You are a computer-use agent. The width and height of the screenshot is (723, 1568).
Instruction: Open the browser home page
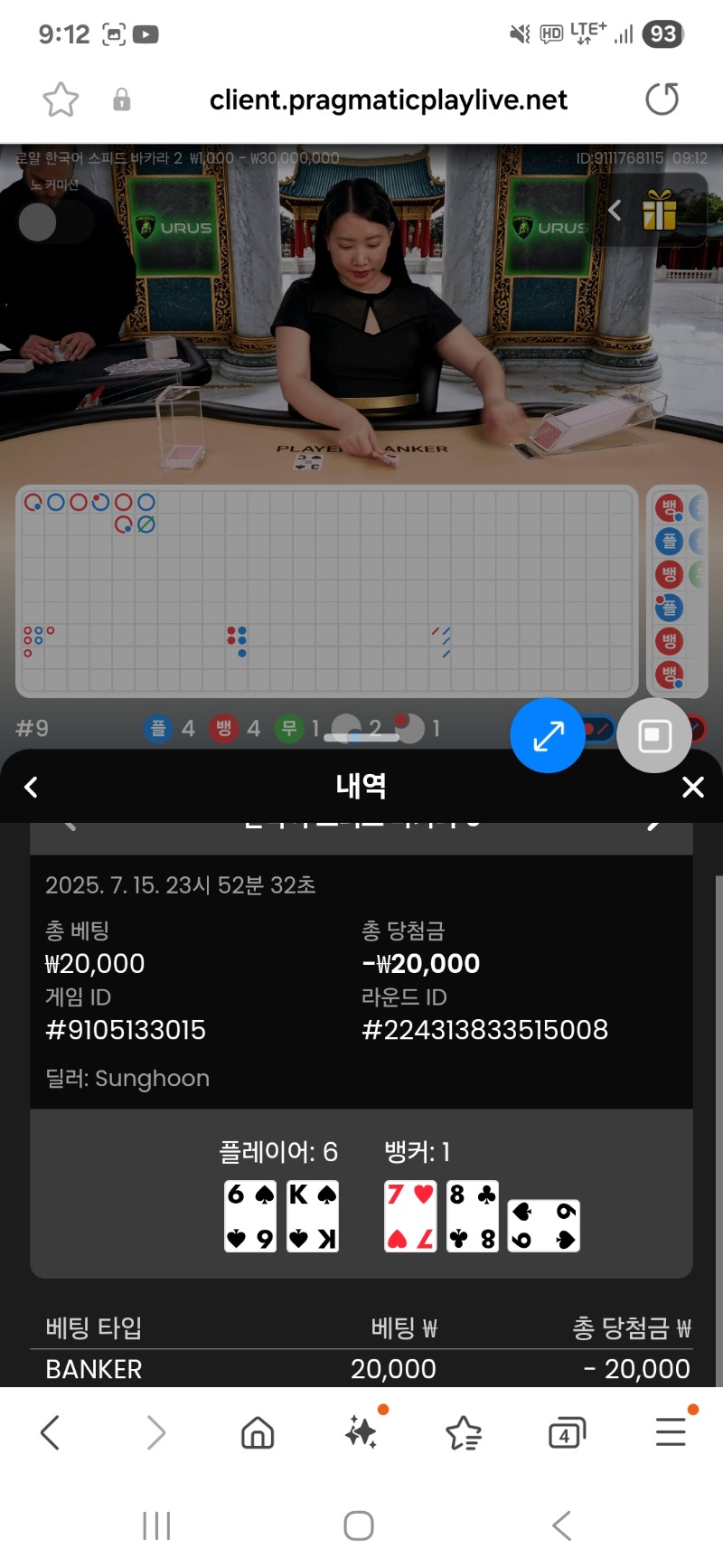(x=258, y=1432)
